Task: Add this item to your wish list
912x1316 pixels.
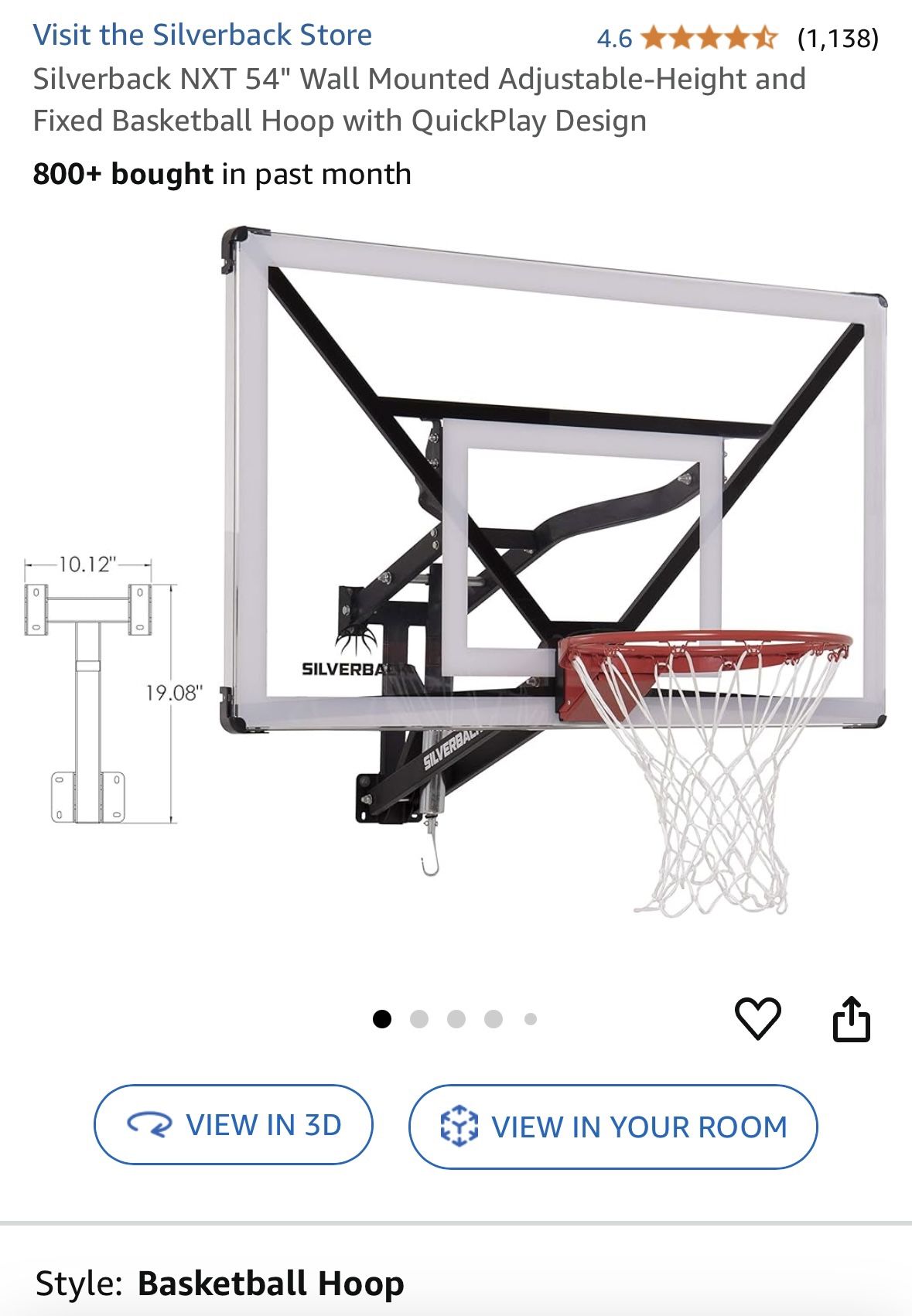Action: (757, 1018)
